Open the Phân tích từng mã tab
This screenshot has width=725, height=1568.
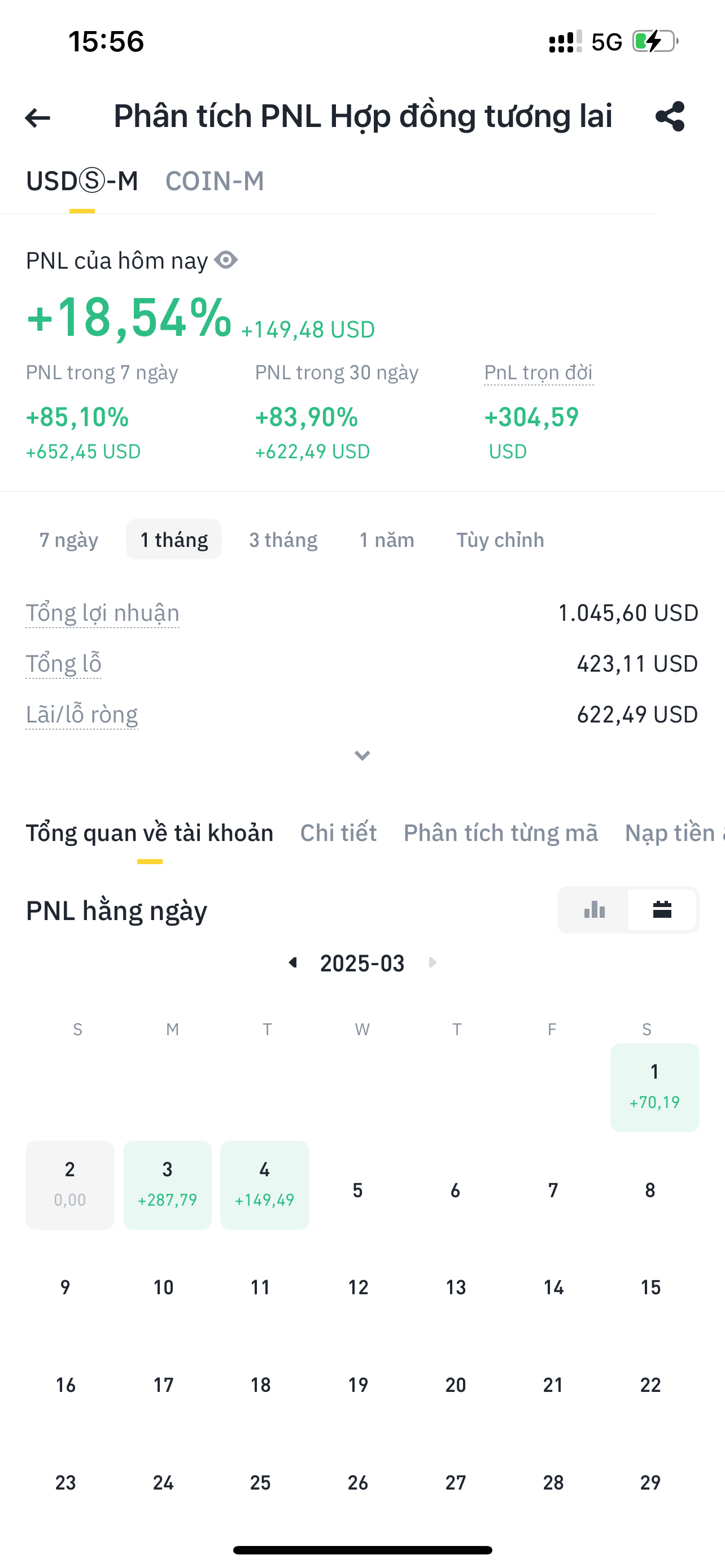point(500,833)
